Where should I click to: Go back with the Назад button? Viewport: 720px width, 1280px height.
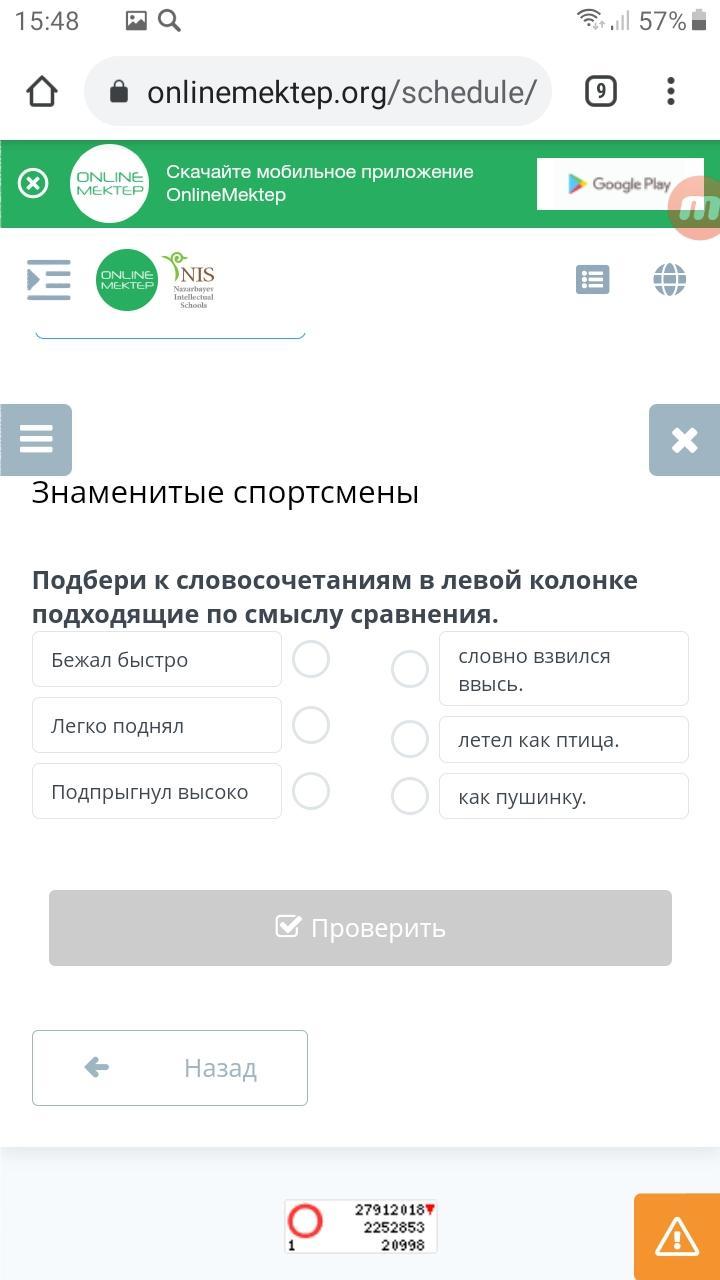click(x=170, y=1068)
